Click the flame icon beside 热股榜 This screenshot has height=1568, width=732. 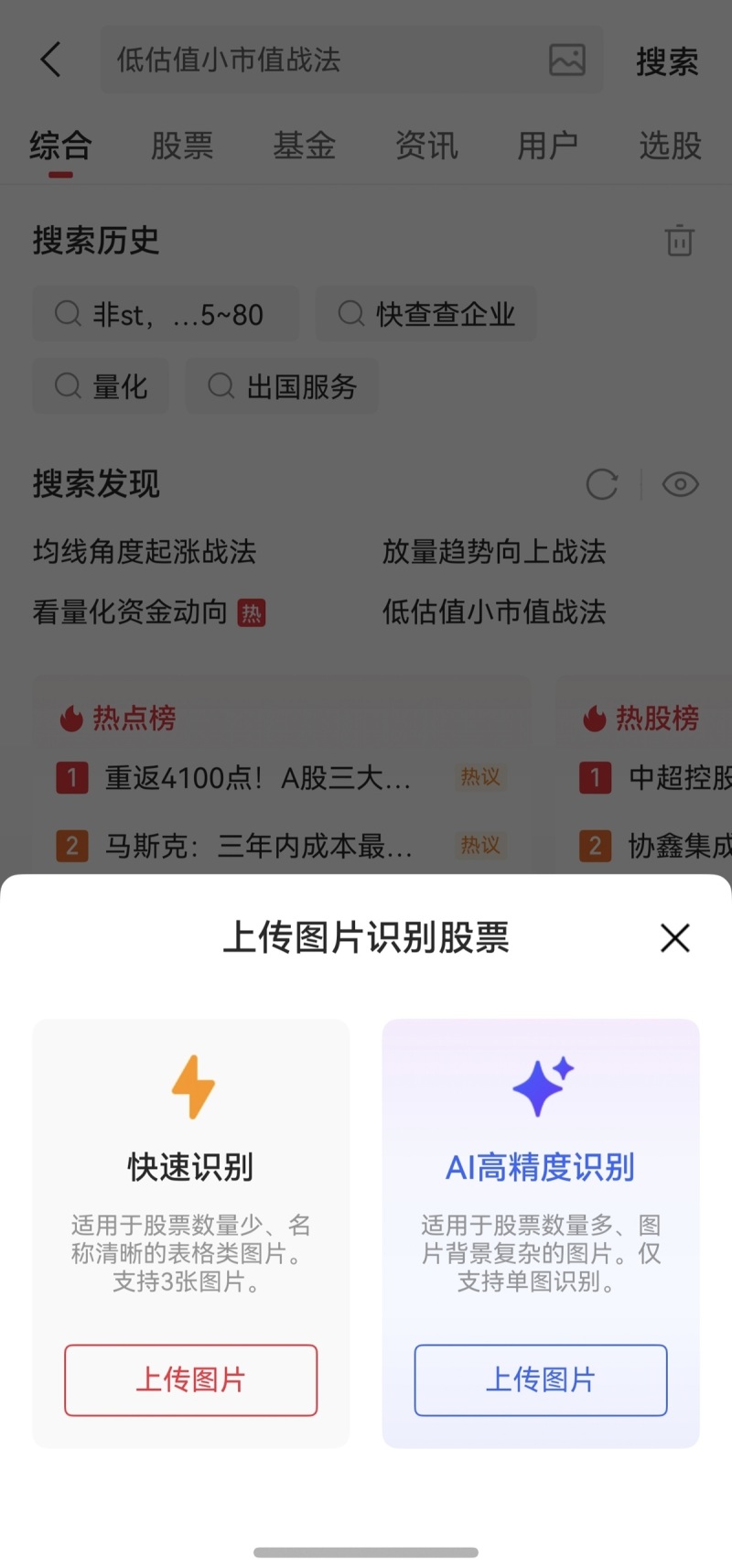597,718
